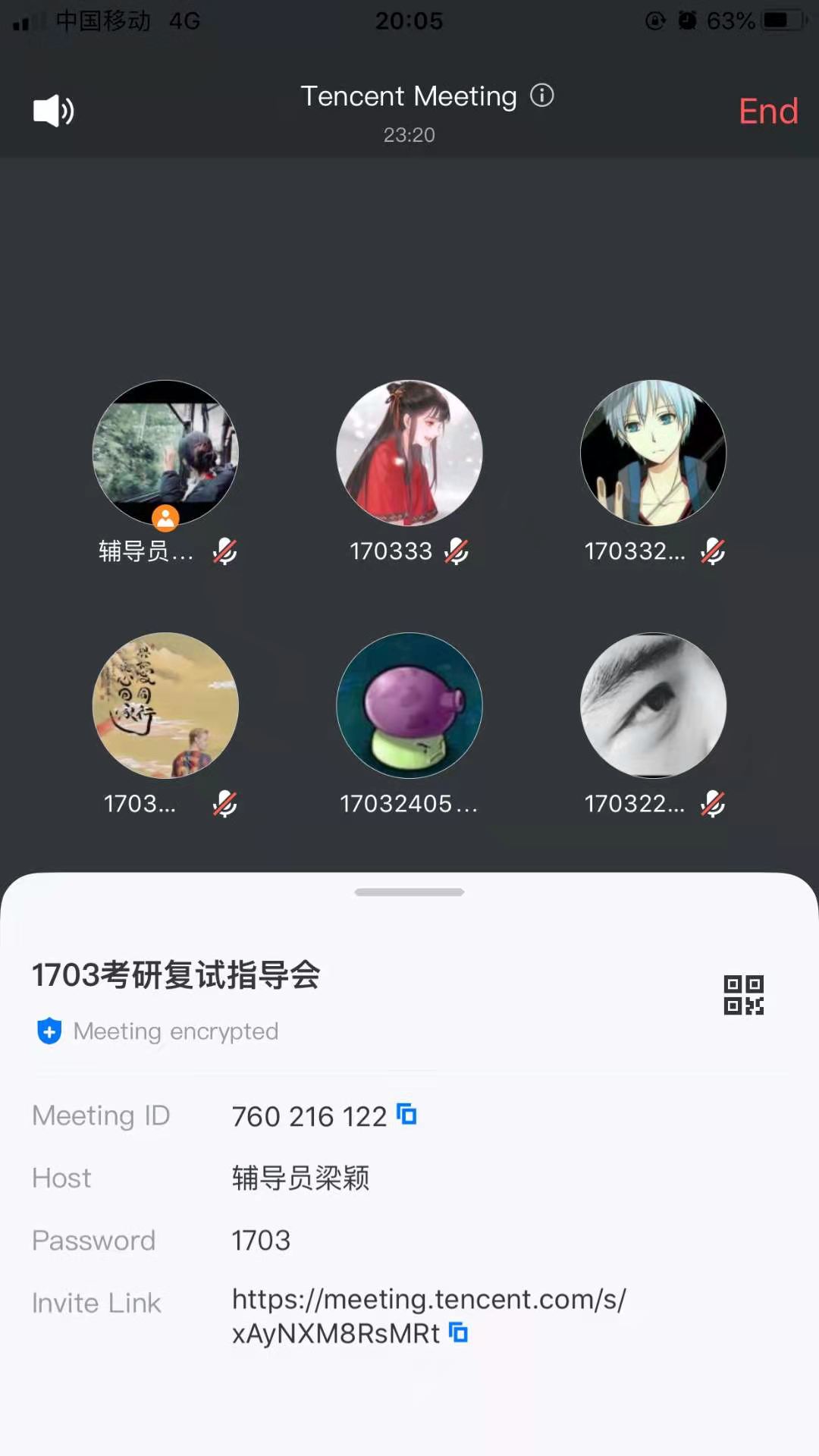Show the meeting QR code
The image size is (819, 1456).
click(x=743, y=995)
